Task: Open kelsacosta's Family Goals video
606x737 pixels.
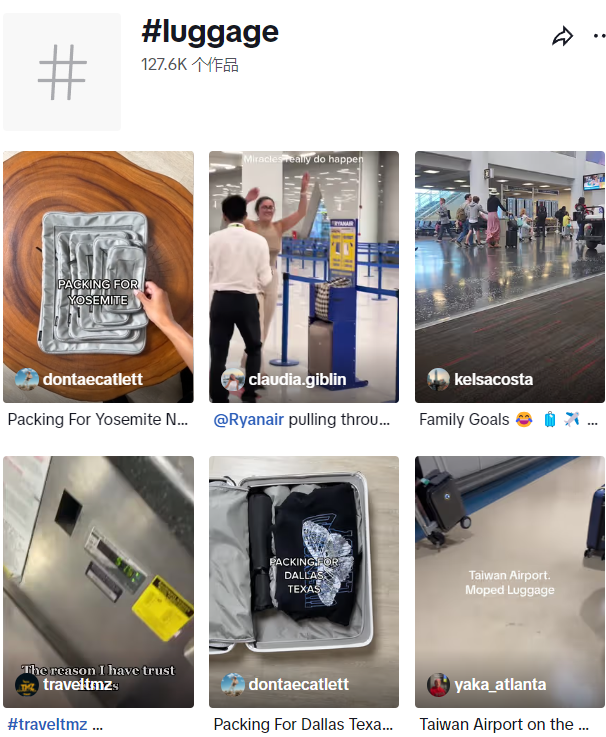Action: click(x=509, y=276)
